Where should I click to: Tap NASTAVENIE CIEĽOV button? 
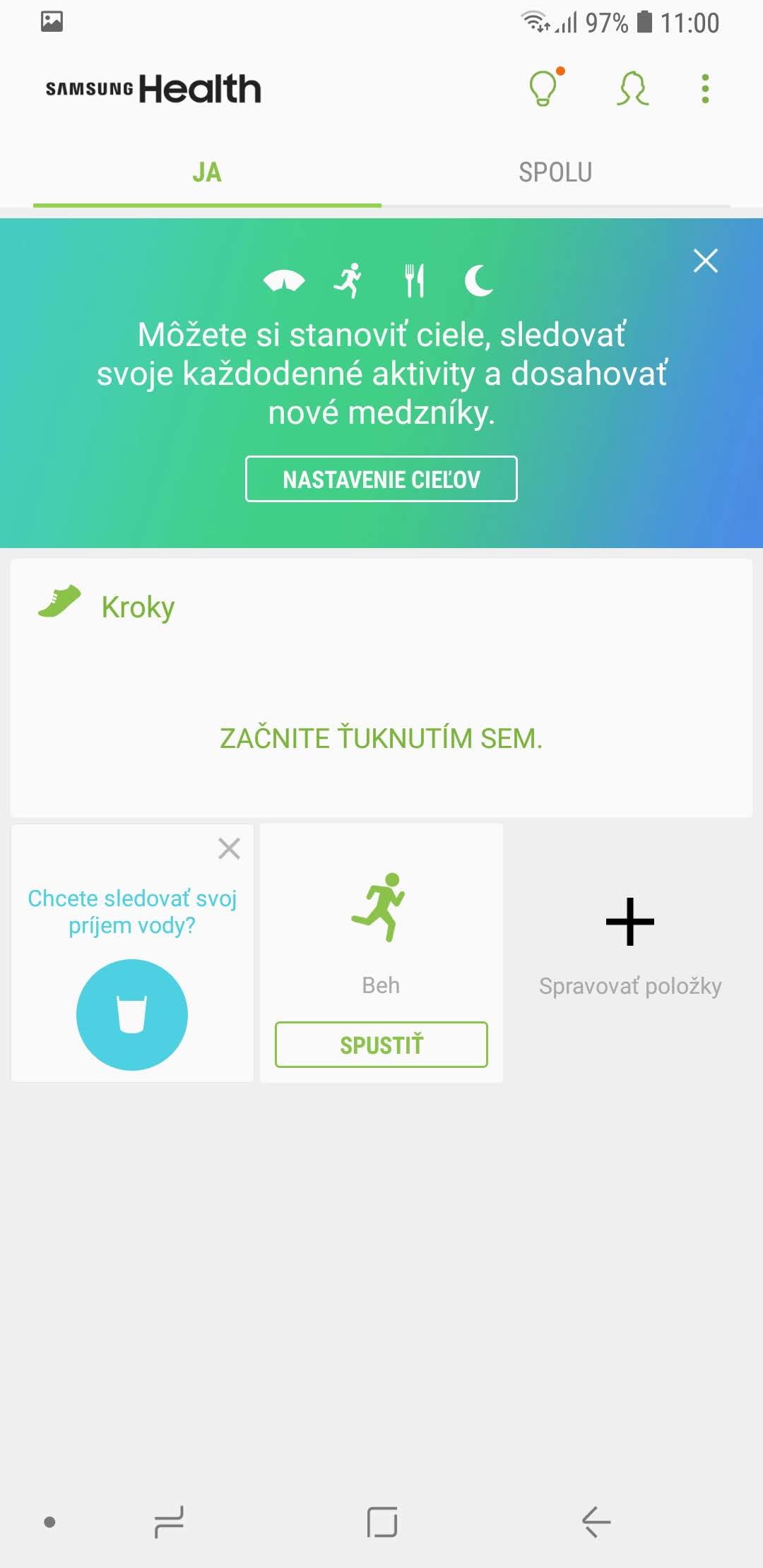[x=381, y=479]
